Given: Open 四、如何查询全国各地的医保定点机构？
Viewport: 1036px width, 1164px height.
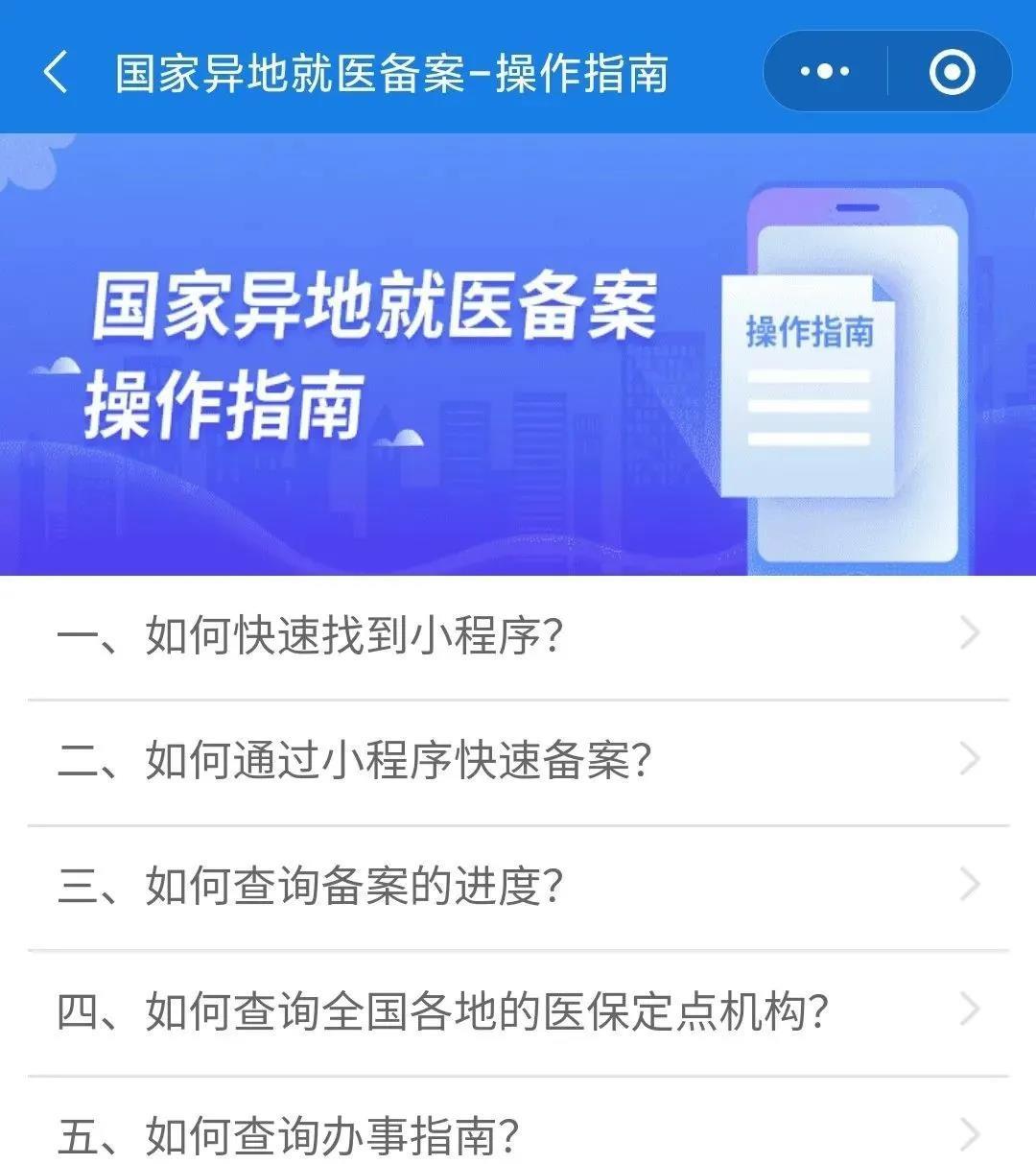Looking at the screenshot, I should [x=518, y=1011].
